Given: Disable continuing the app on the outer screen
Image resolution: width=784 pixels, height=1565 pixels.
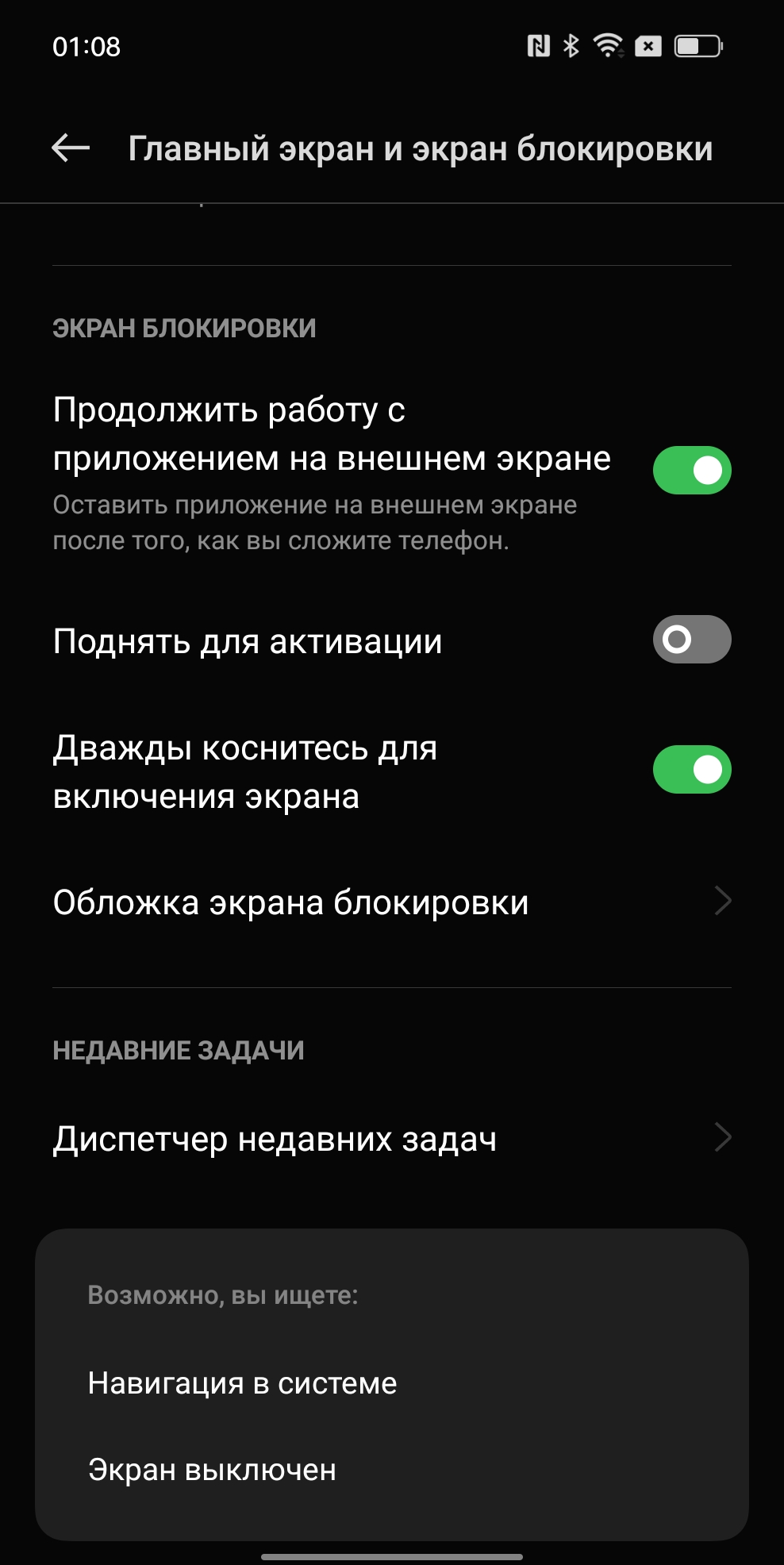Looking at the screenshot, I should click(x=691, y=471).
